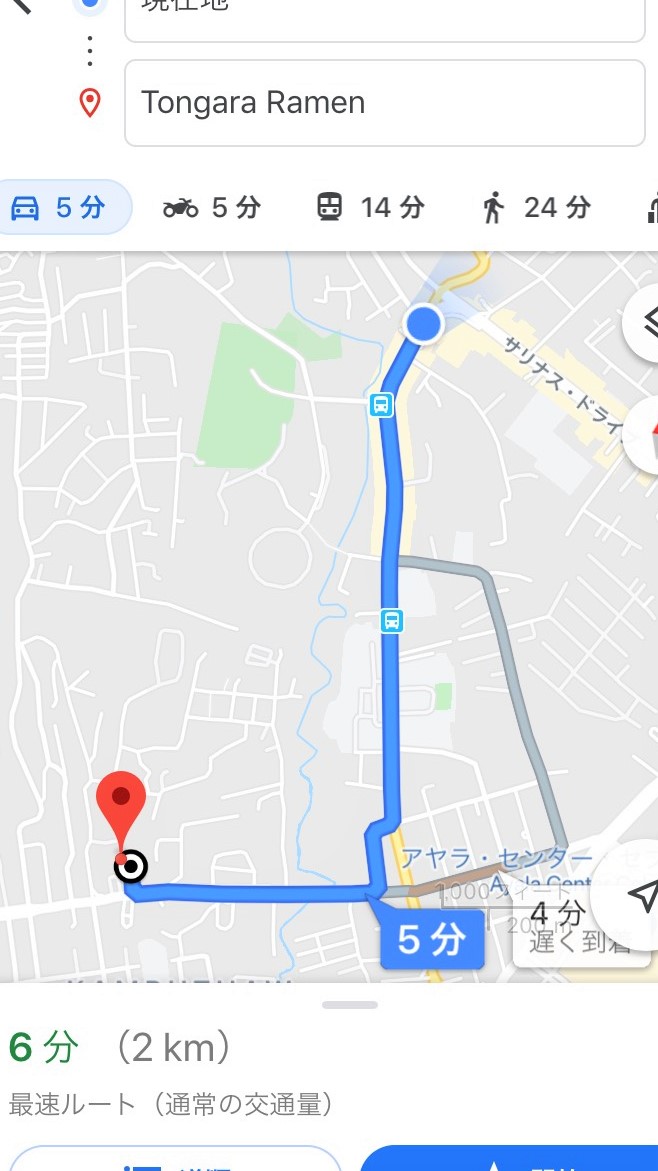Switch to motorcycle travel mode
Viewport: 658px width, 1171px height.
click(x=211, y=208)
